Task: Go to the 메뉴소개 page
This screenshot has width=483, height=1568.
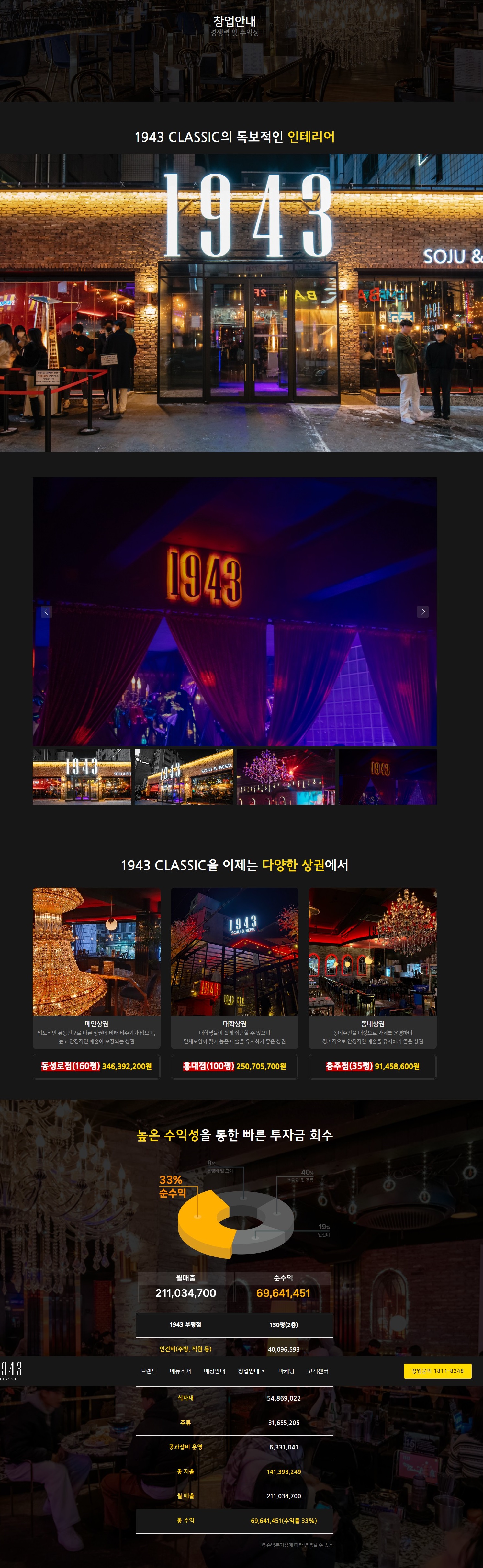Action: click(x=180, y=1371)
